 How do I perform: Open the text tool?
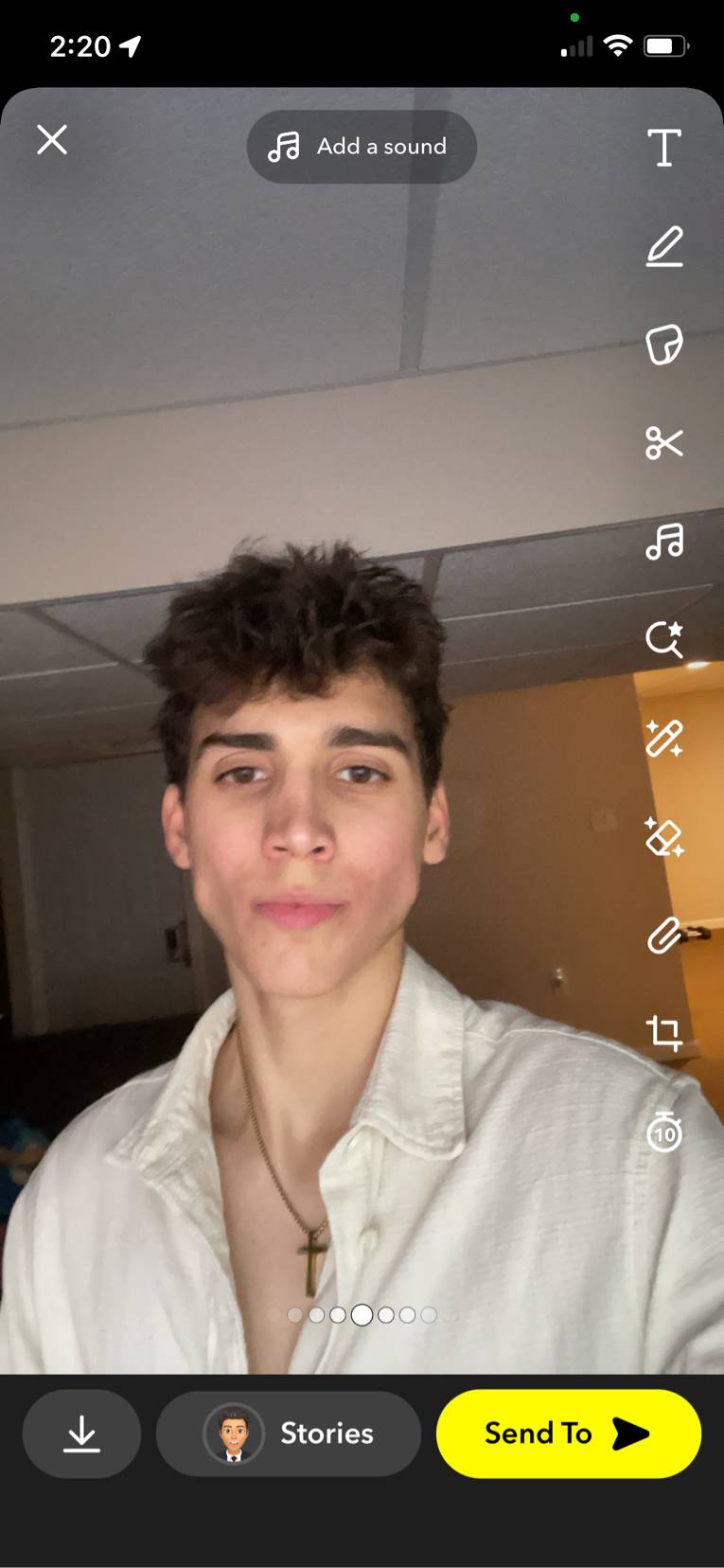[x=664, y=148]
